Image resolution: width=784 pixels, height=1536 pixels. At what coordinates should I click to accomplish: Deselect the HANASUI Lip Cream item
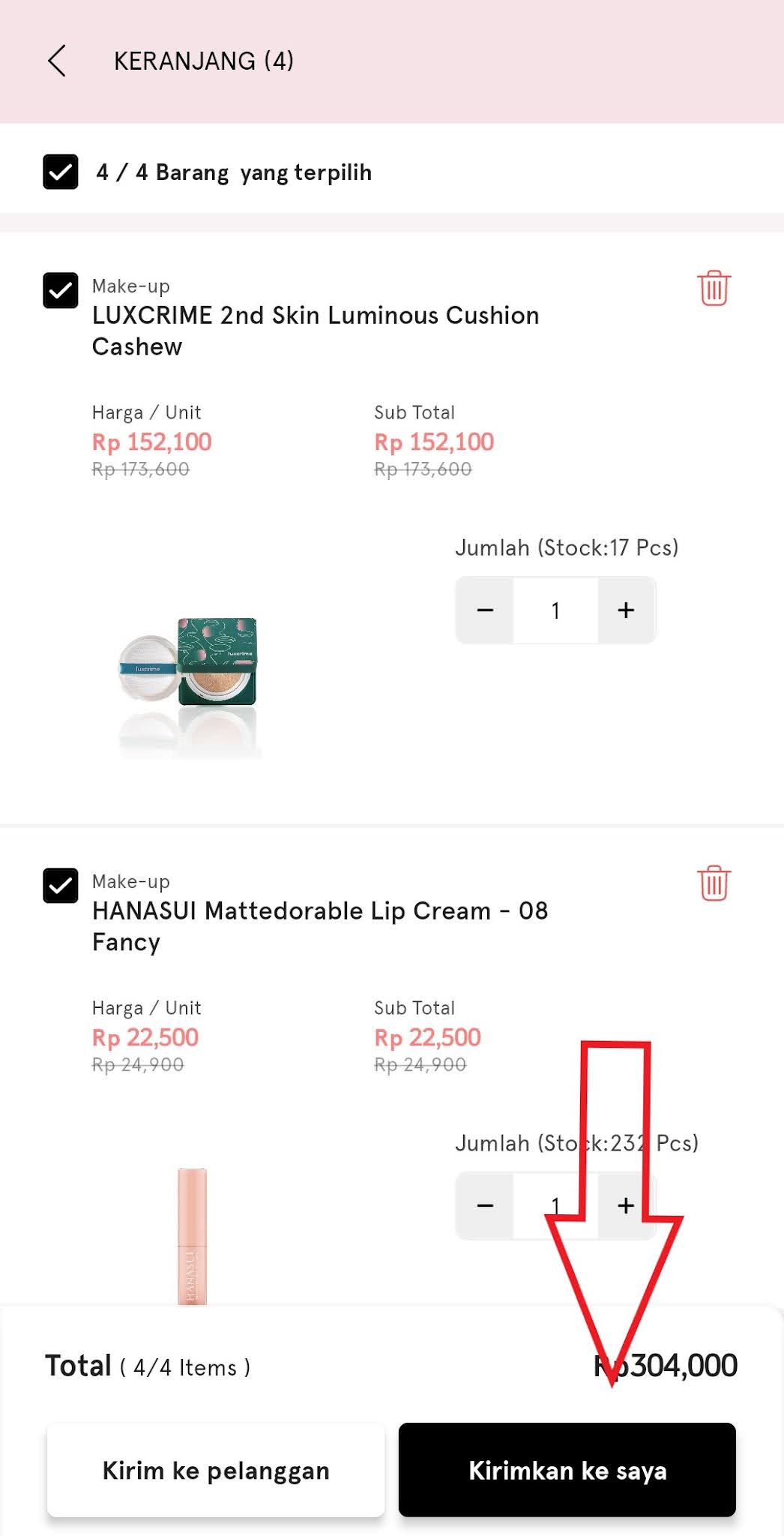click(x=61, y=886)
